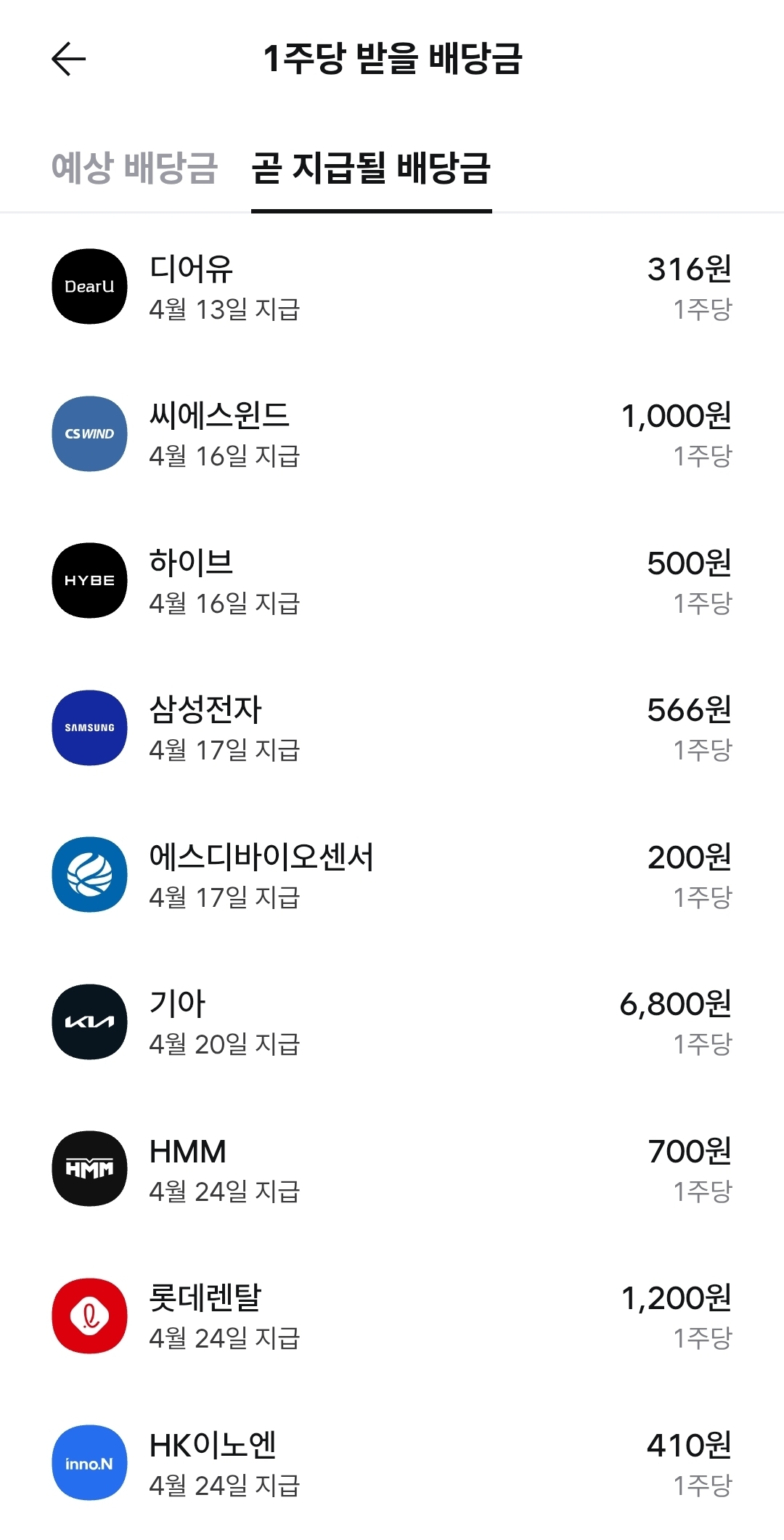The width and height of the screenshot is (784, 1540).
Task: Open the 디어유 dividend row
Action: tap(392, 288)
